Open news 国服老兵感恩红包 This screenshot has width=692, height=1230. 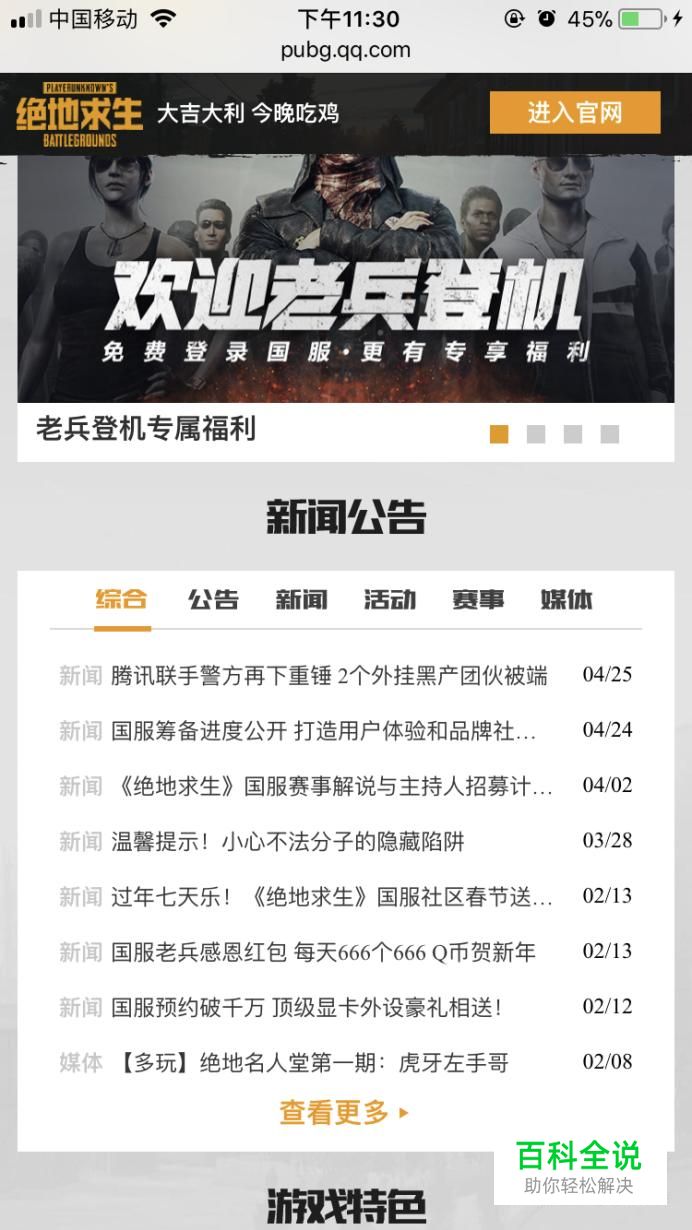point(323,953)
